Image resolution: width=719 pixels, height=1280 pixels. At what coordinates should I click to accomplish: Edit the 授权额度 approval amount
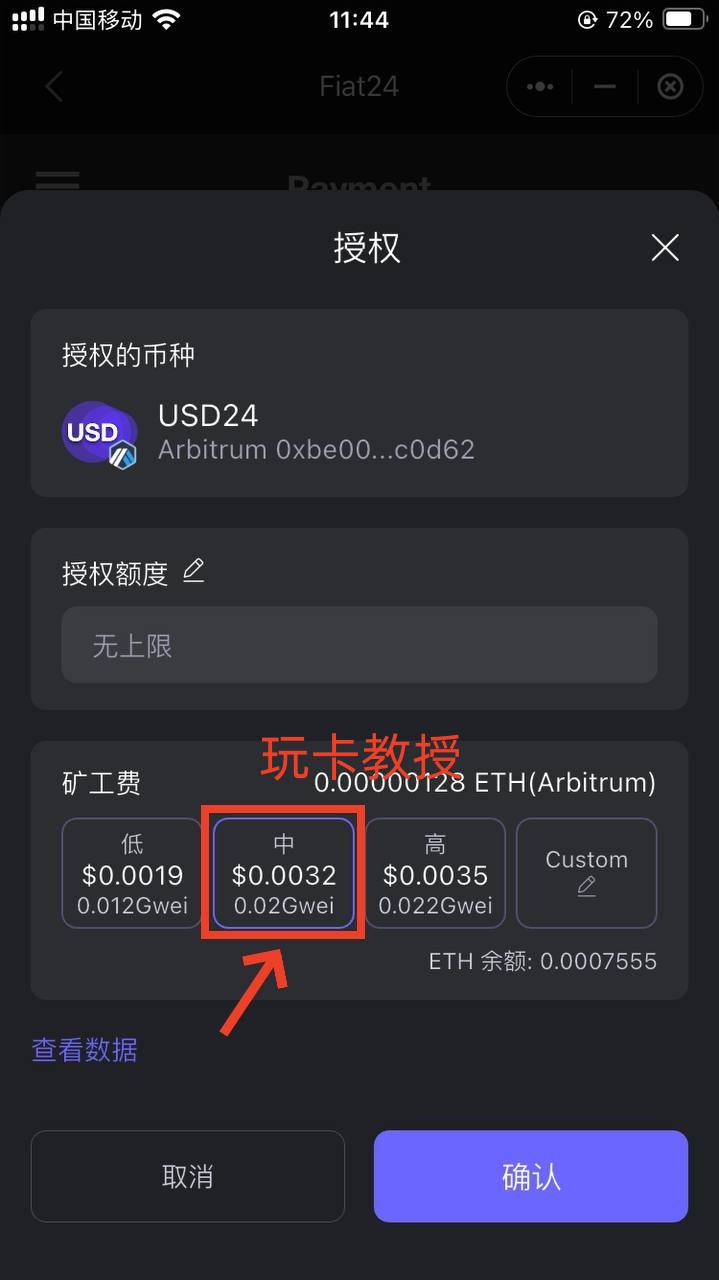point(194,572)
